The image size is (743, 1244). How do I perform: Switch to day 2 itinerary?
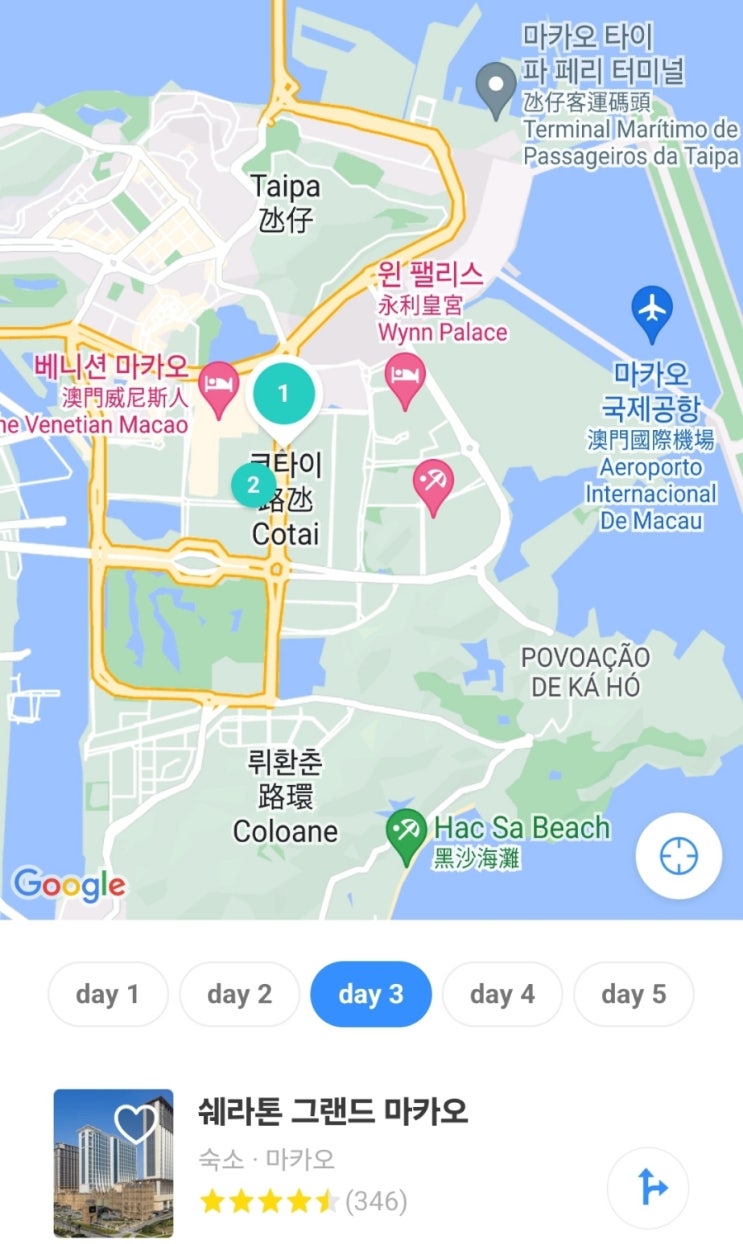click(x=239, y=994)
